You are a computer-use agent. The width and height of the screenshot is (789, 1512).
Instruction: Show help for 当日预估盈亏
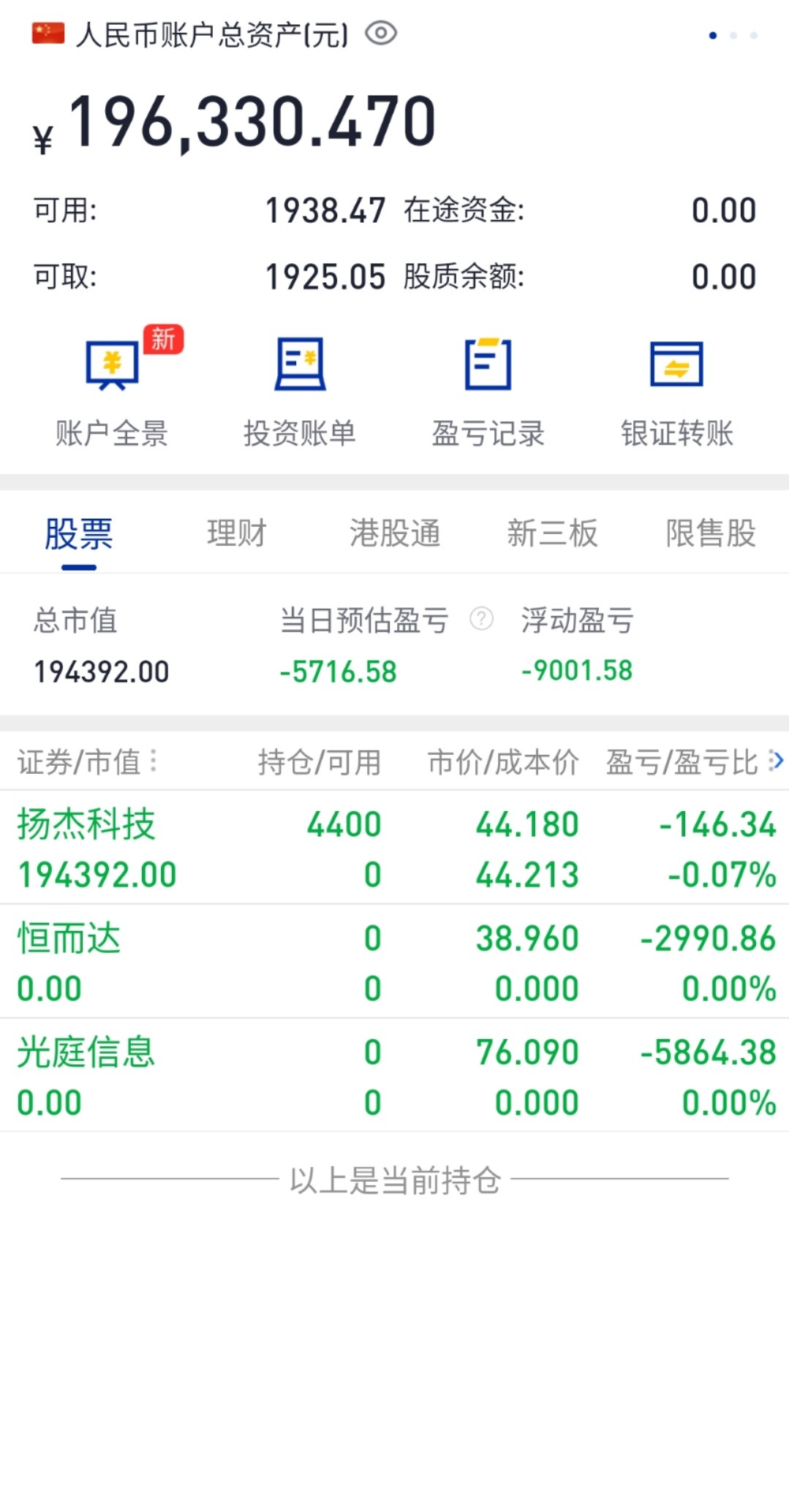(481, 620)
